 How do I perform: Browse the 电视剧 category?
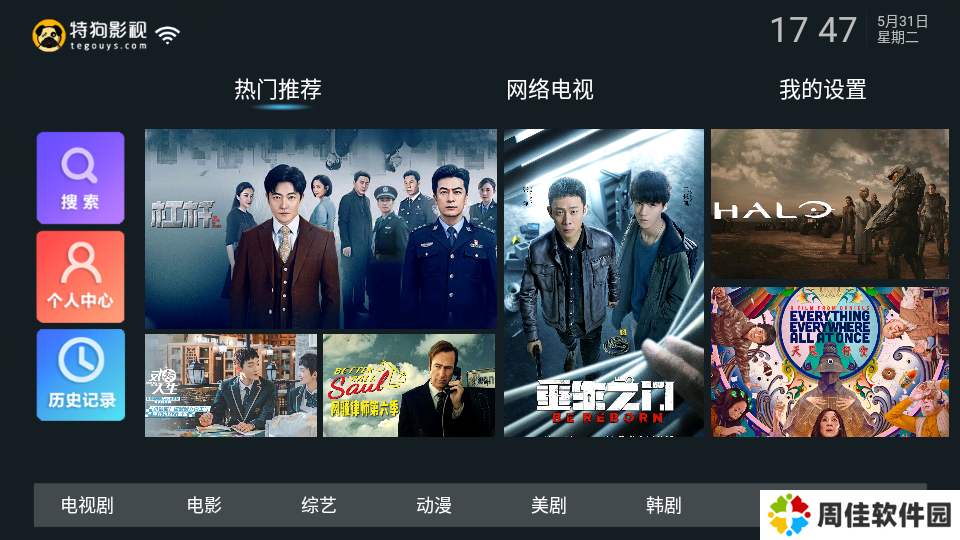pyautogui.click(x=87, y=505)
